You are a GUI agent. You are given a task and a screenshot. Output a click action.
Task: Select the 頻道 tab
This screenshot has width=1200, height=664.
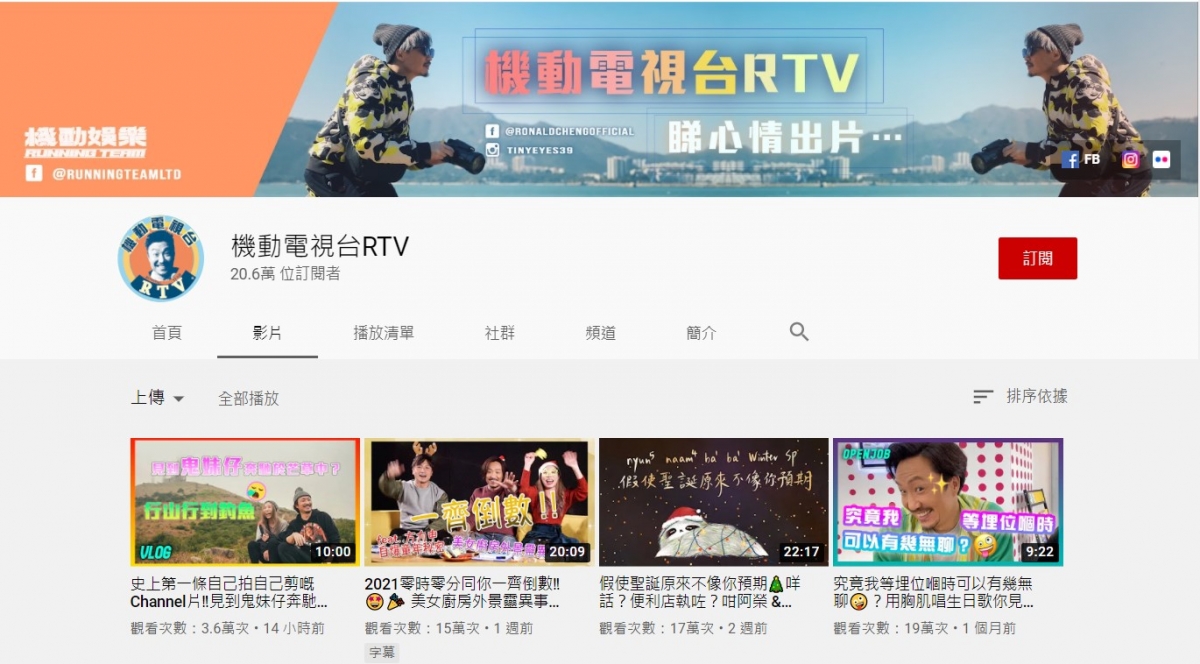coord(601,333)
